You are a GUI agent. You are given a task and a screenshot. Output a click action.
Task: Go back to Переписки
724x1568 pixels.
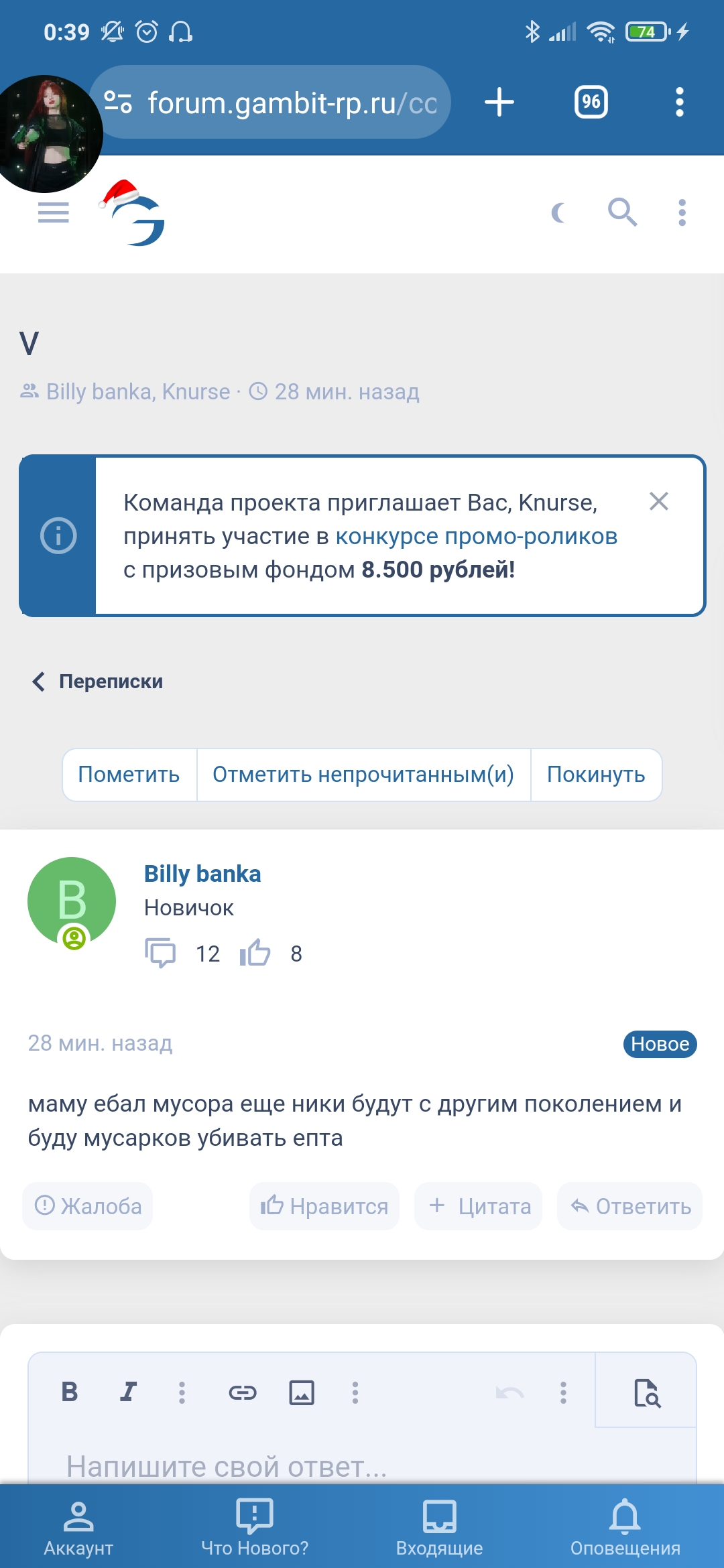[98, 681]
